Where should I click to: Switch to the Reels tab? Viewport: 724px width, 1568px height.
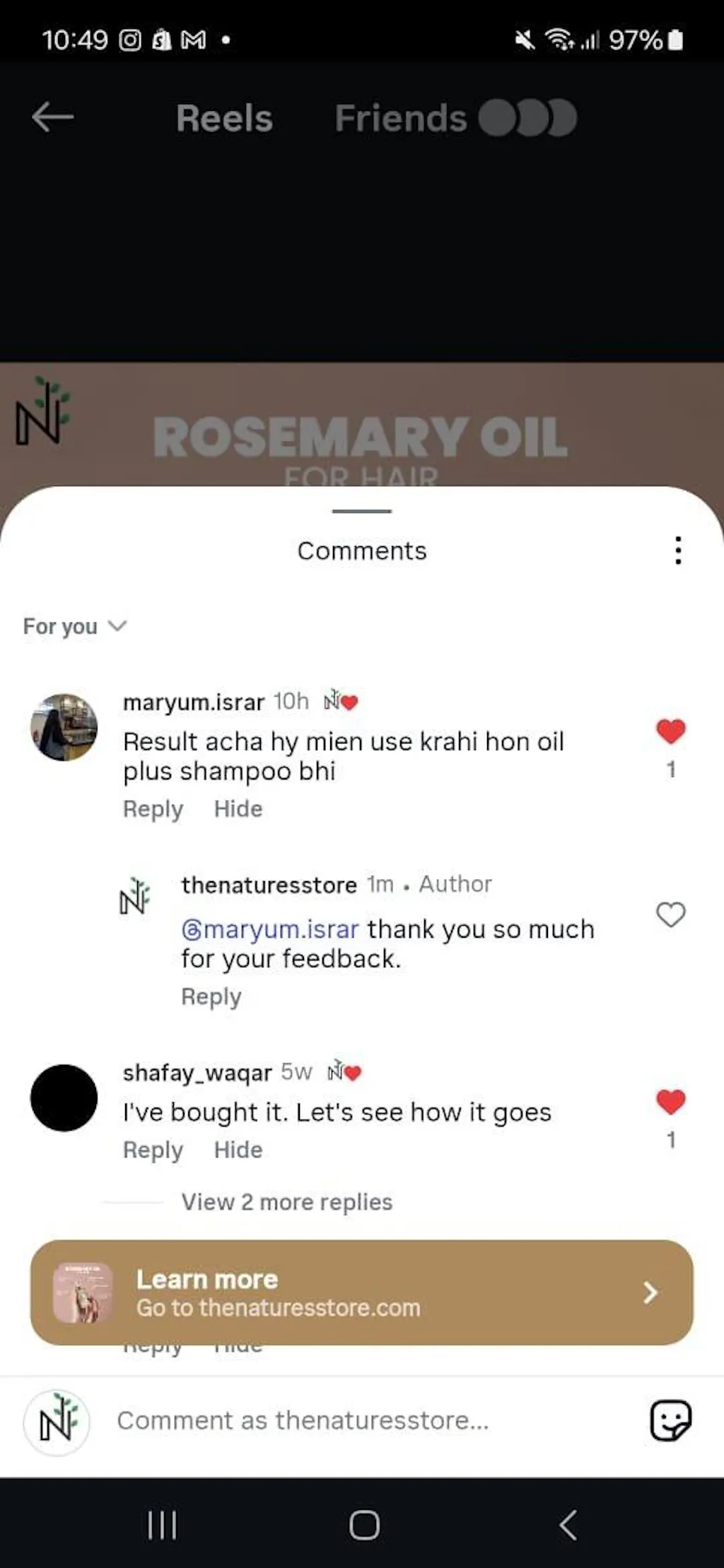coord(224,118)
